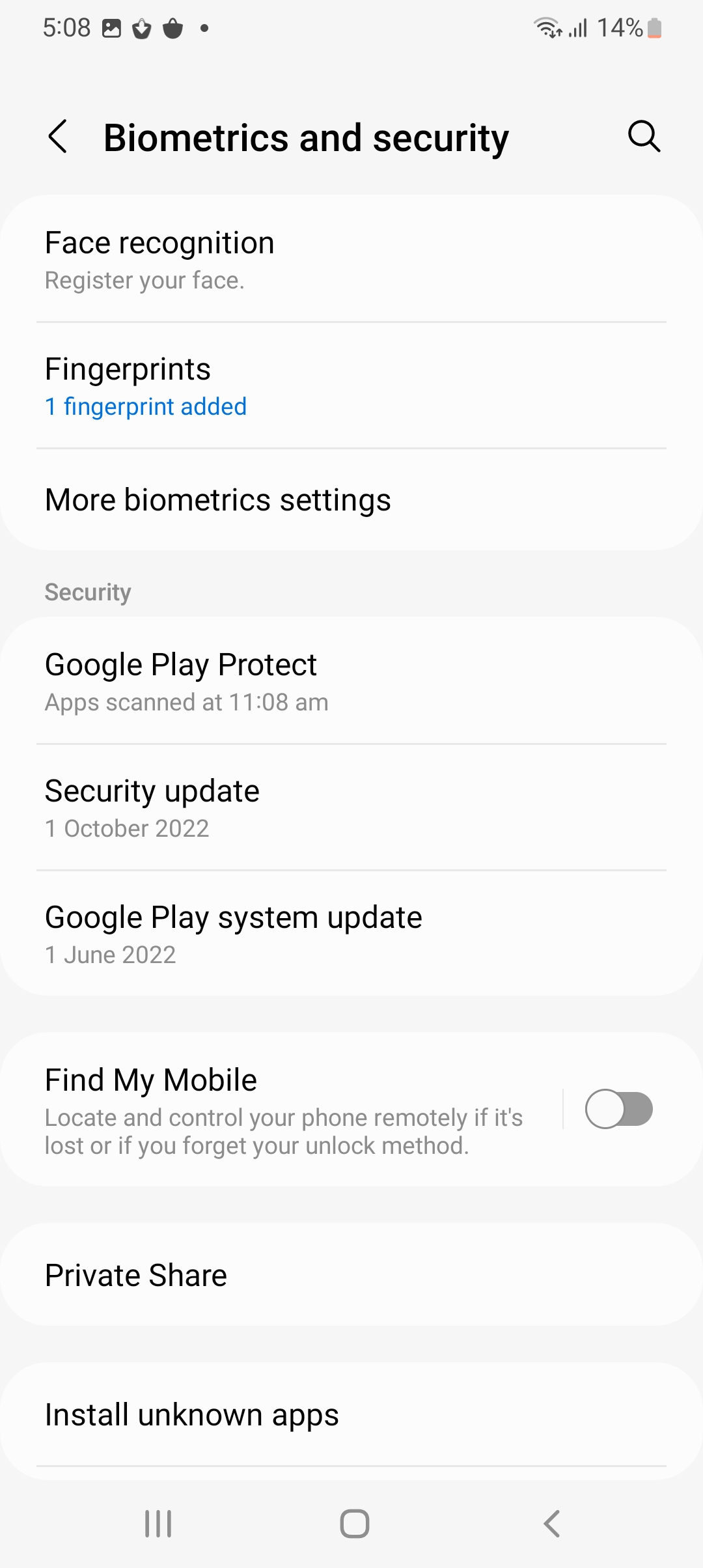
Task: Tap the home button in navigation bar
Action: [x=355, y=1524]
